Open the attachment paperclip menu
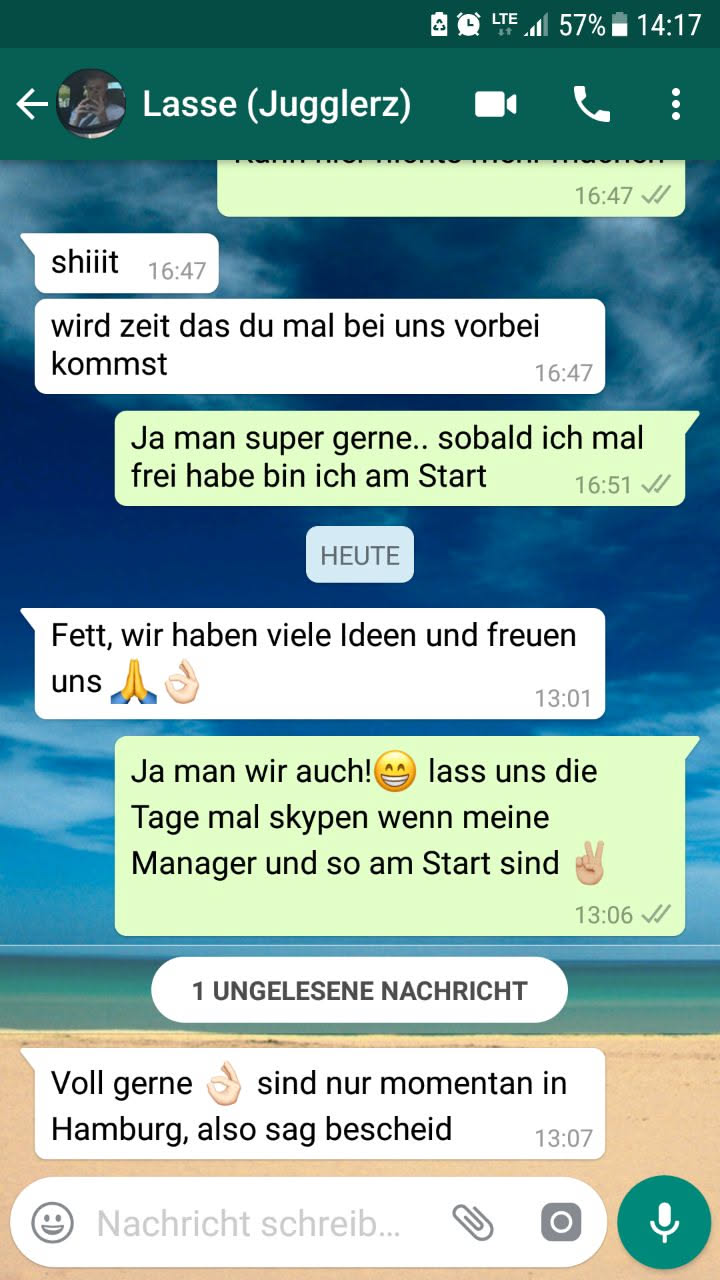720x1280 pixels. coord(473,1222)
